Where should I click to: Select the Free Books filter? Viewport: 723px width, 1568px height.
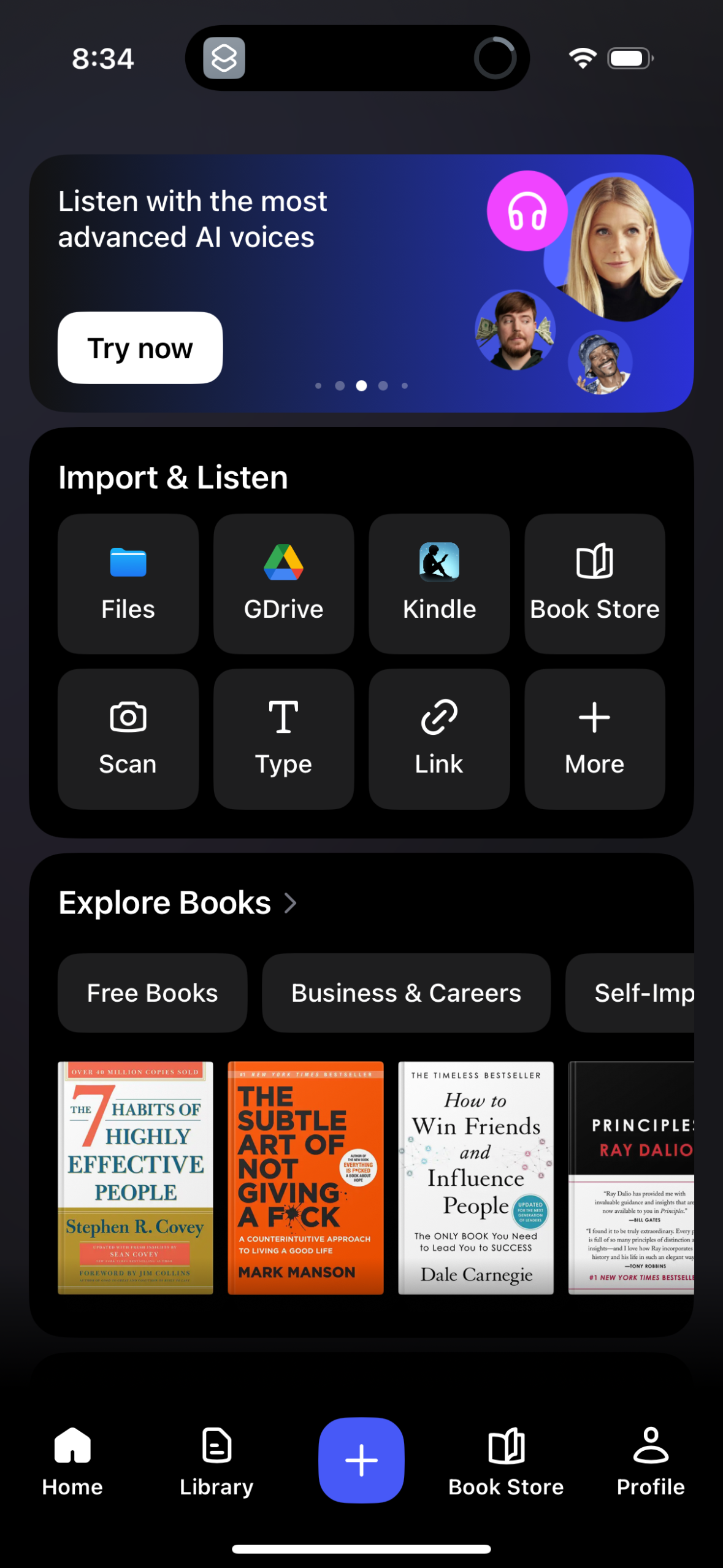pyautogui.click(x=152, y=993)
